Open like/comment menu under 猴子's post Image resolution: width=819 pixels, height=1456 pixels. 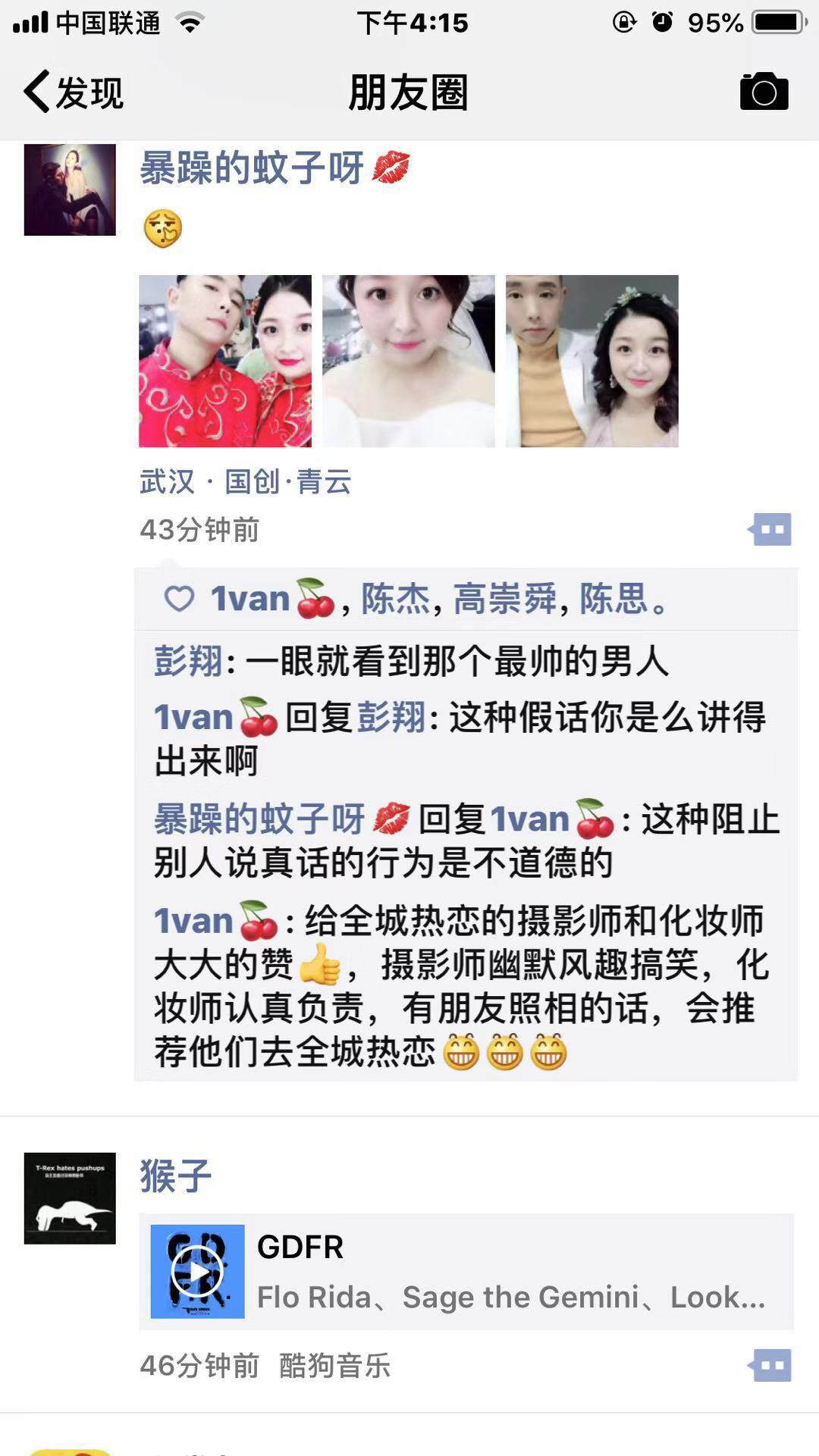[x=770, y=1365]
